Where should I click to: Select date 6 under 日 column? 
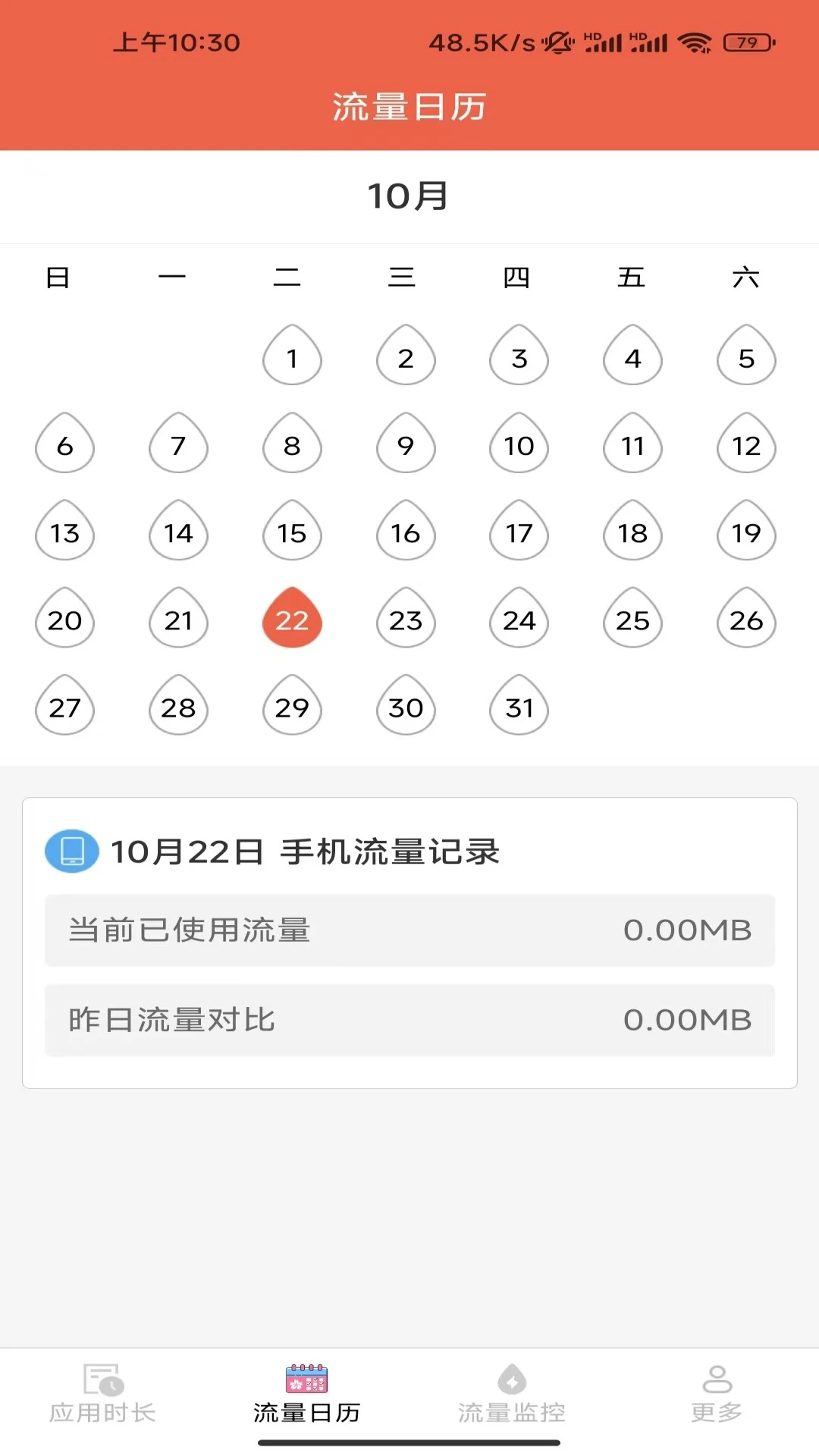coord(64,446)
